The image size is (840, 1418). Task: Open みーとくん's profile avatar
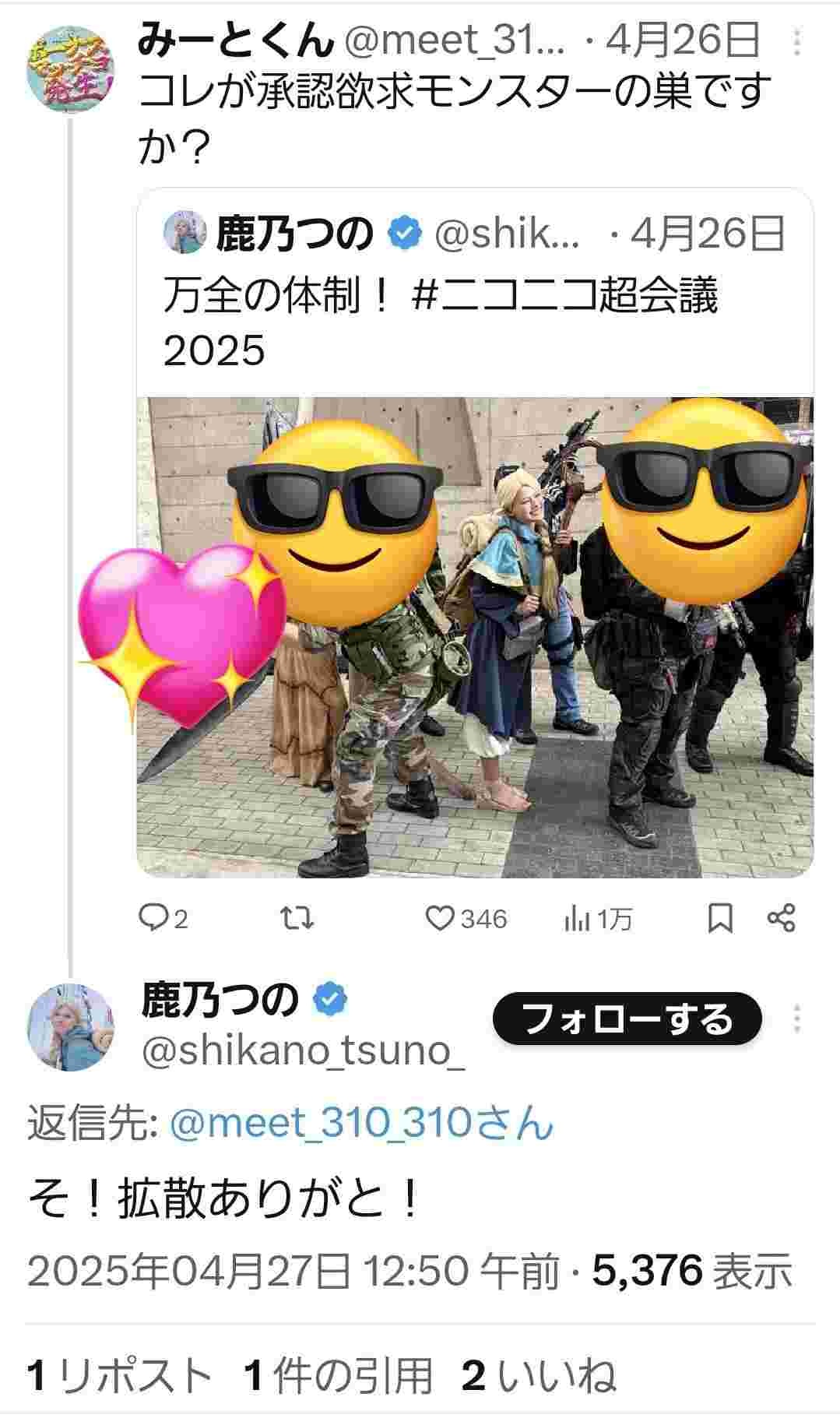tap(70, 69)
